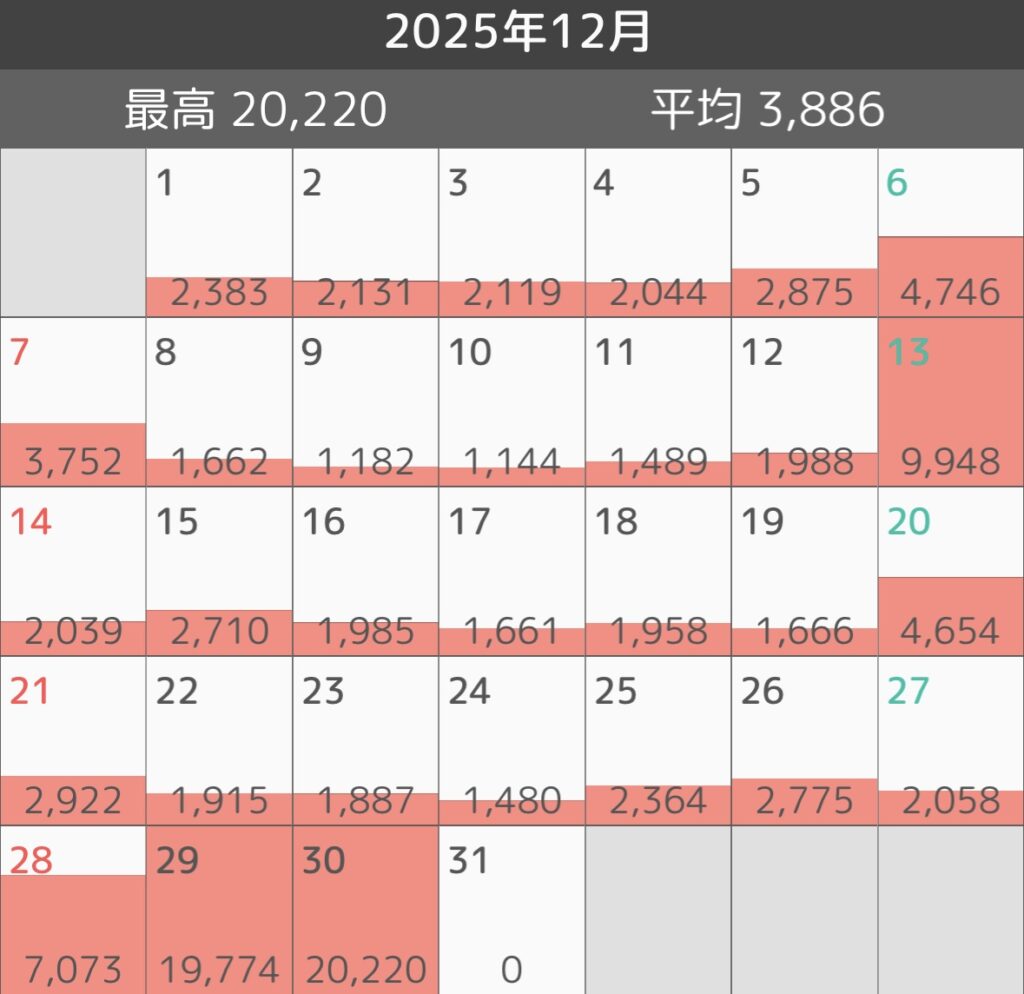Select Saturday December 20
The image size is (1024, 994).
[x=951, y=571]
